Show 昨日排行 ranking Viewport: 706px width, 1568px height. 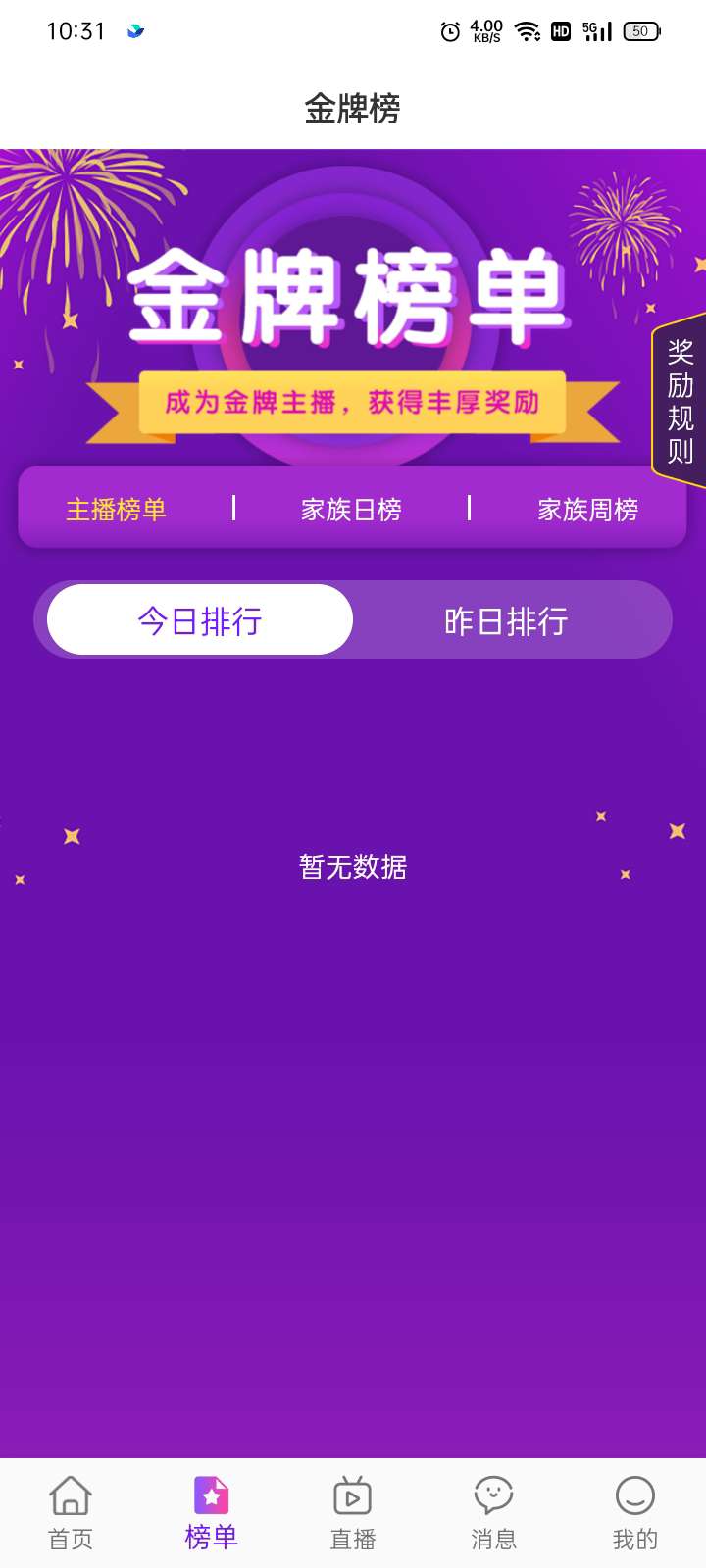[506, 620]
